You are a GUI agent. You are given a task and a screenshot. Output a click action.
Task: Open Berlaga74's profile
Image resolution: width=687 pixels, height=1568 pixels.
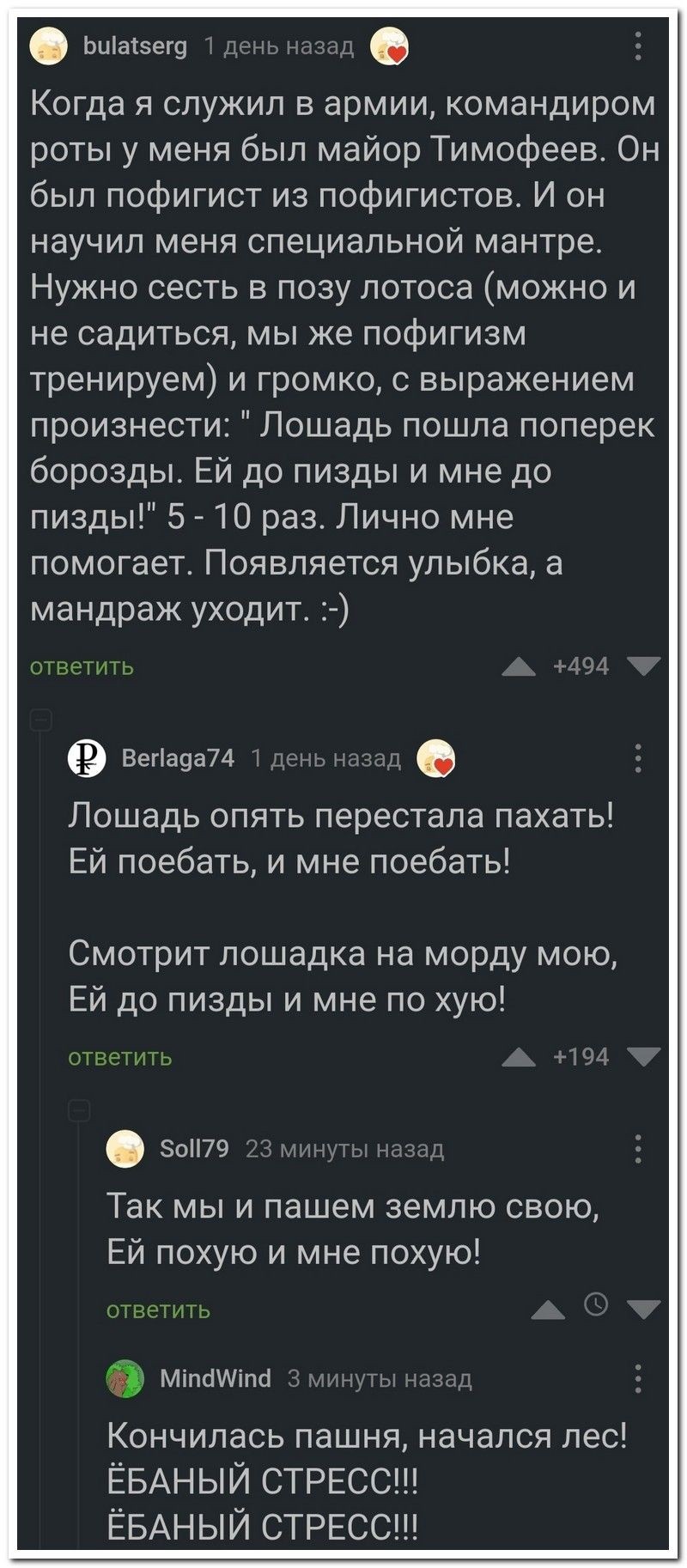point(178,758)
